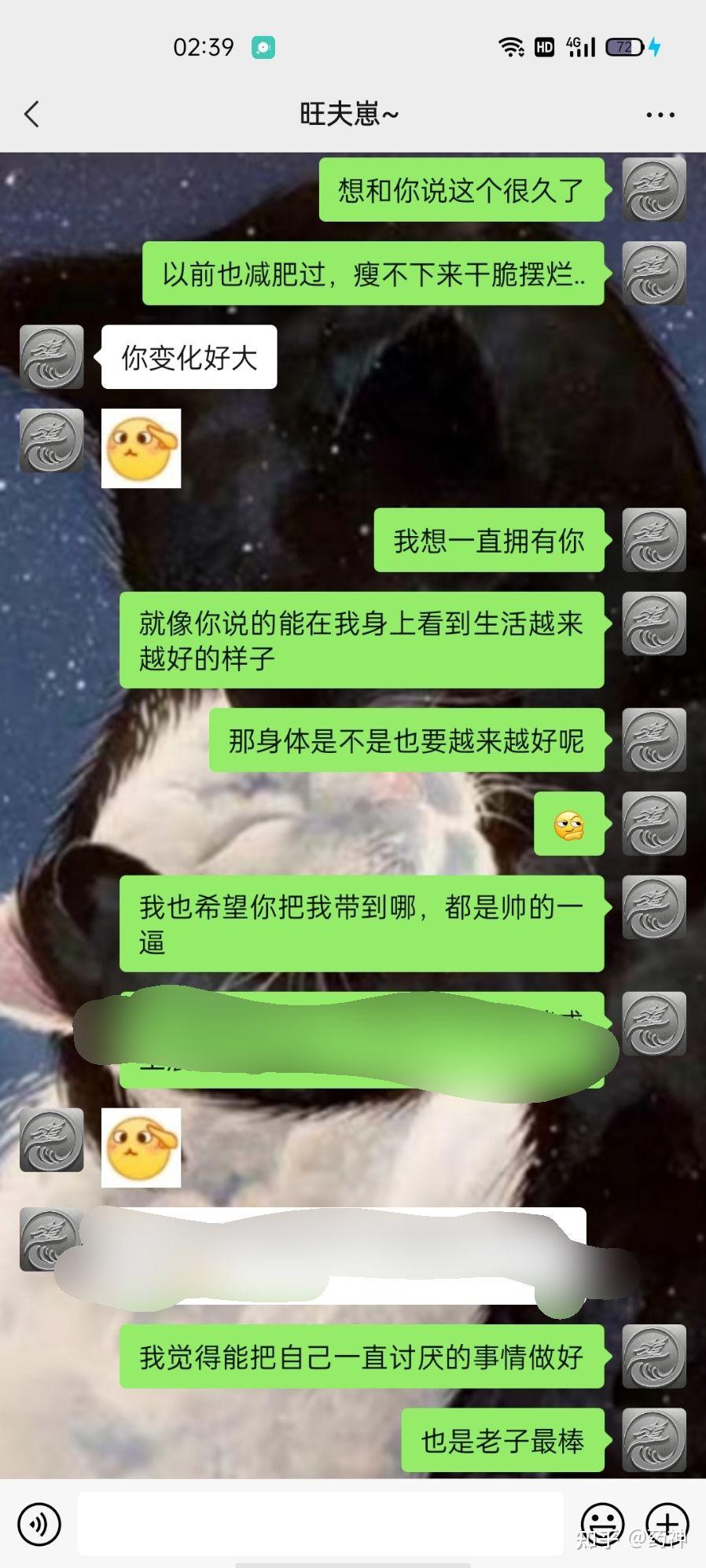Go back to the chat list
The width and height of the screenshot is (706, 1568).
click(32, 115)
